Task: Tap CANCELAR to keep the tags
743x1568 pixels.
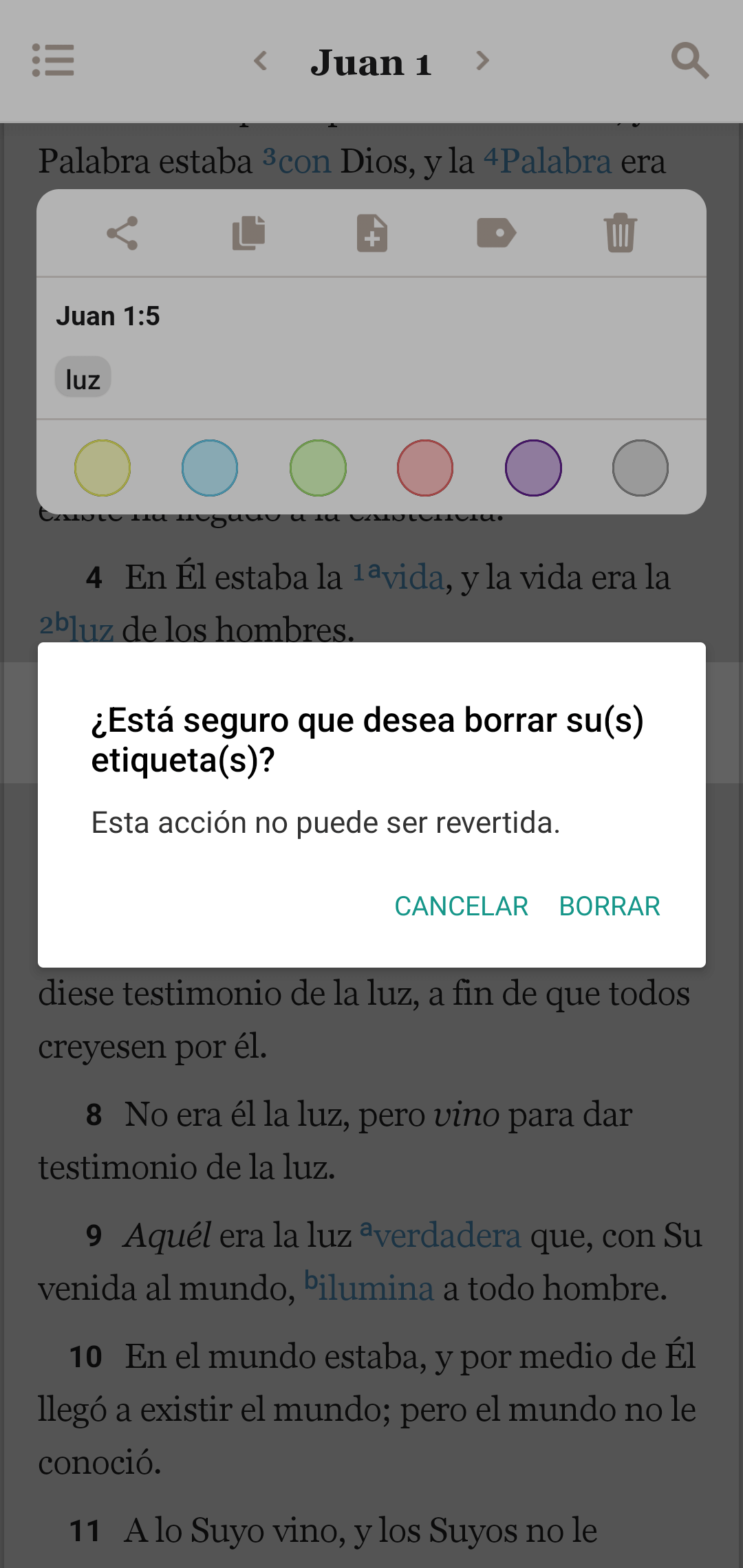Action: point(461,906)
